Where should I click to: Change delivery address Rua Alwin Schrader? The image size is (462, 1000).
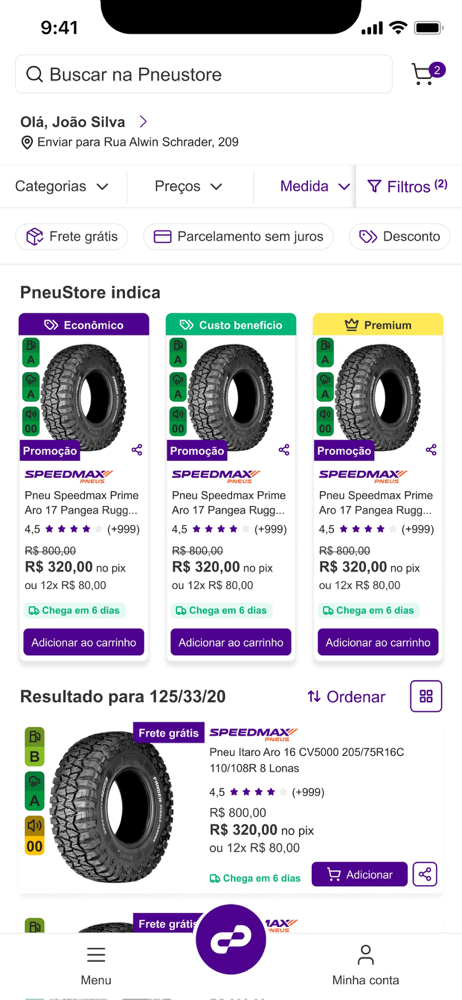click(x=130, y=142)
